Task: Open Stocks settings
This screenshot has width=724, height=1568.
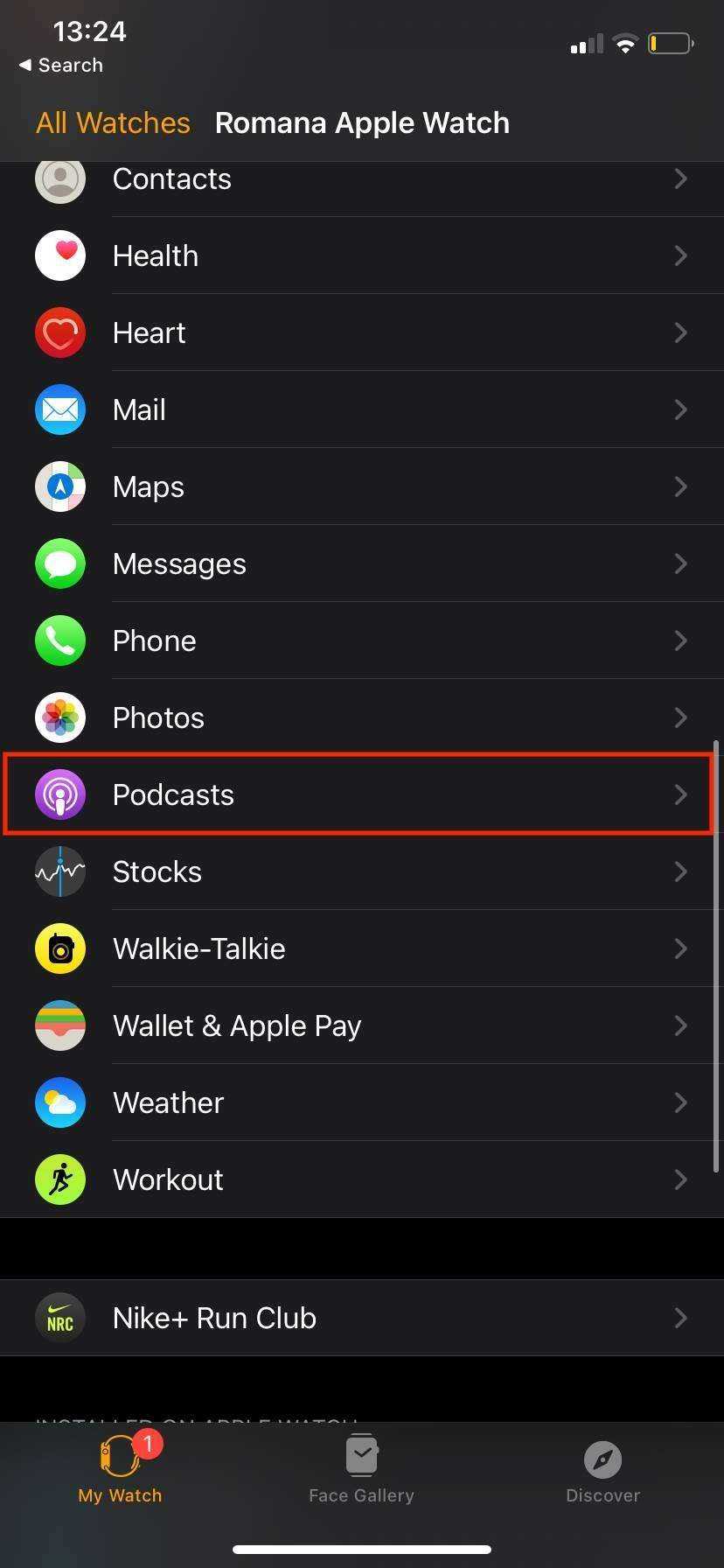Action: click(362, 871)
